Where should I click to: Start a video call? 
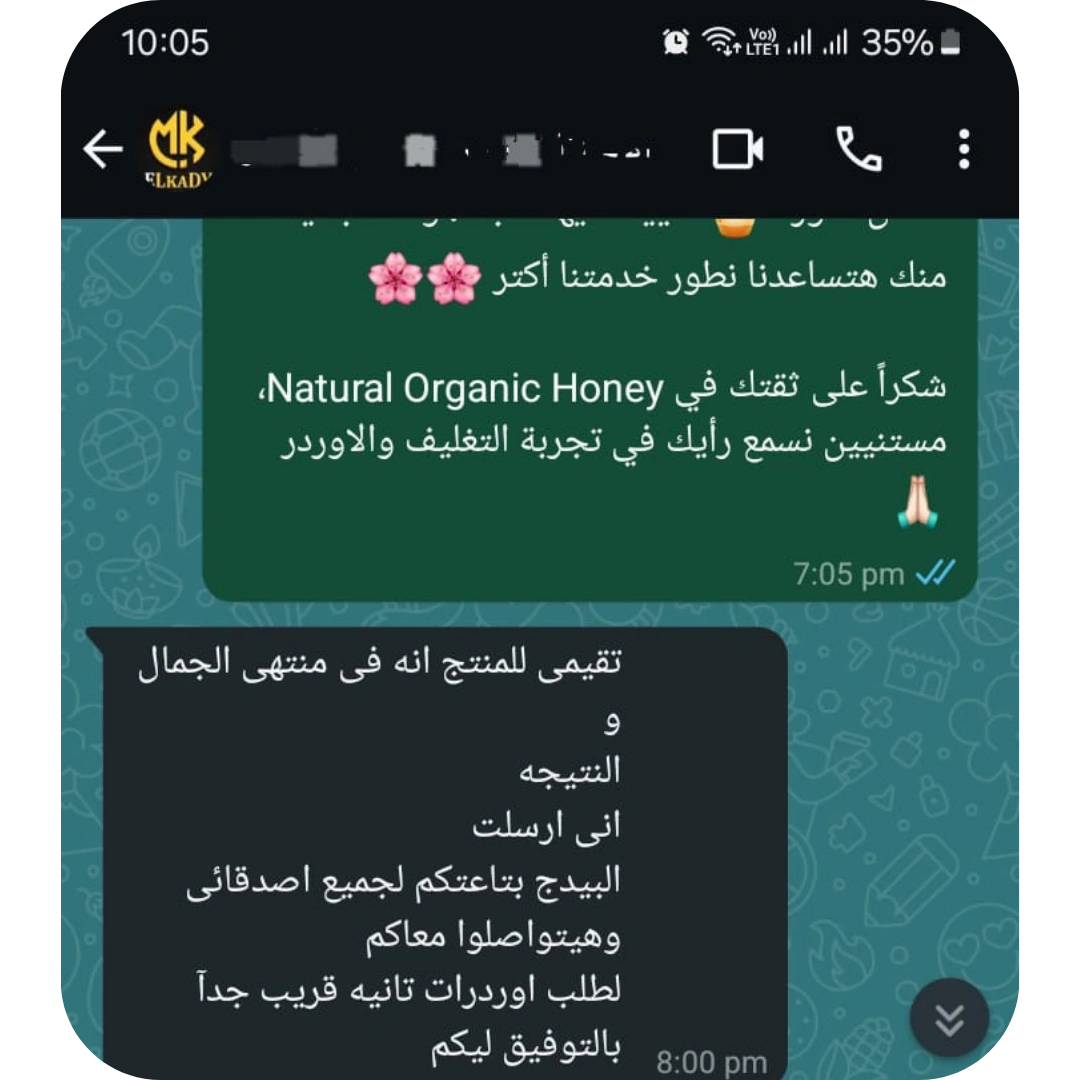(x=738, y=150)
